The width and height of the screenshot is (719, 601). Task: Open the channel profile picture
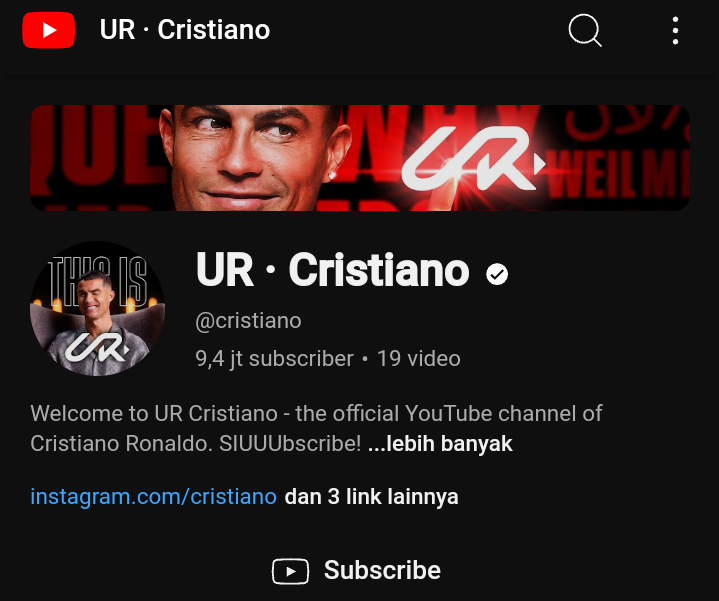(97, 308)
